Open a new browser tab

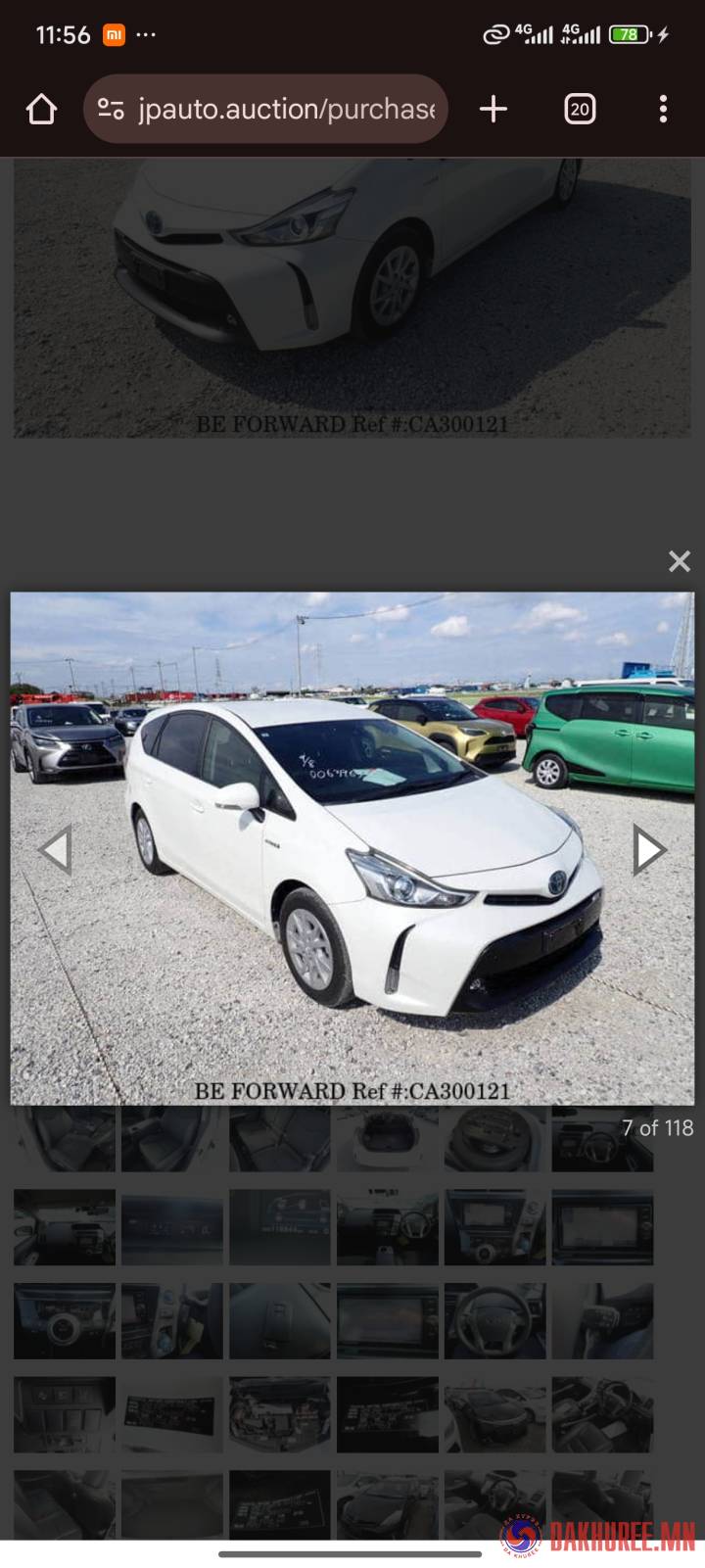[493, 109]
